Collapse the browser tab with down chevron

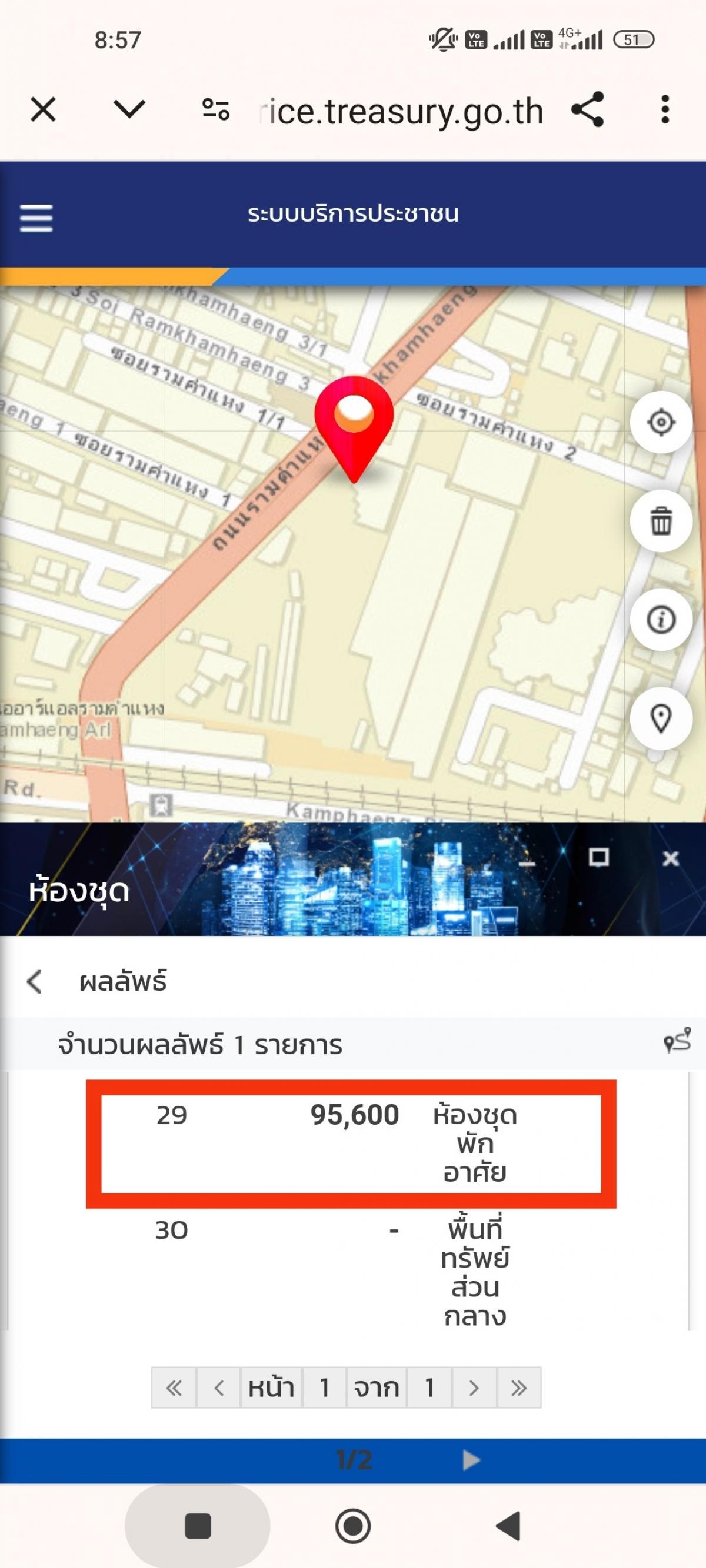(x=129, y=110)
